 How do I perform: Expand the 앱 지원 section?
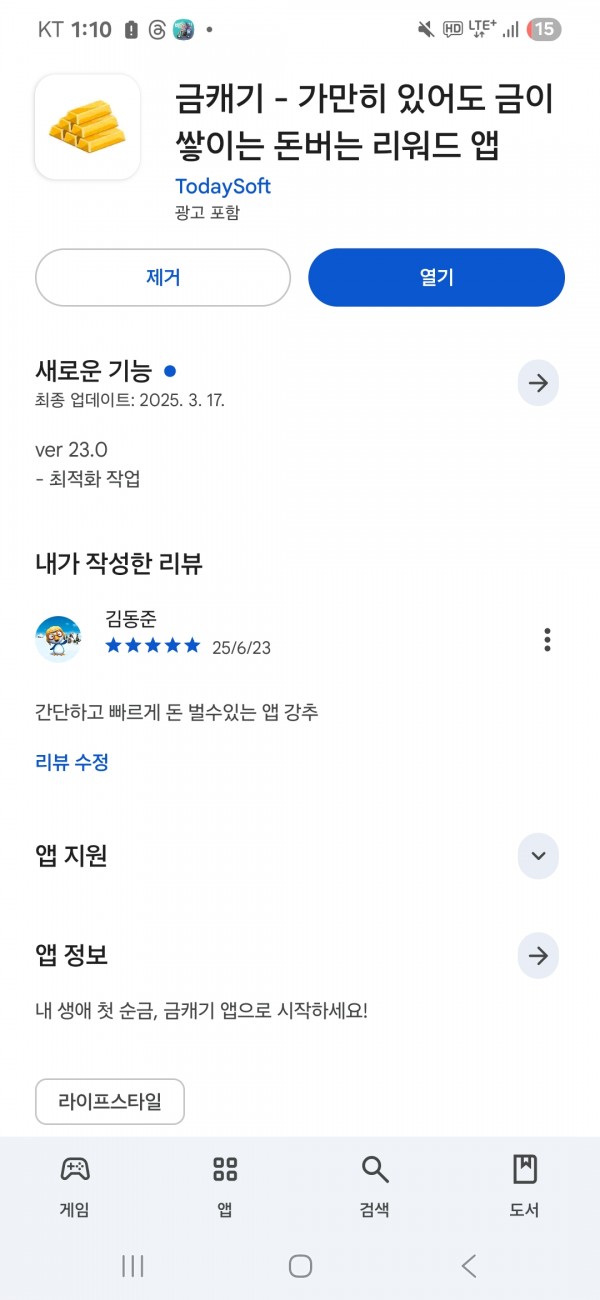(538, 856)
